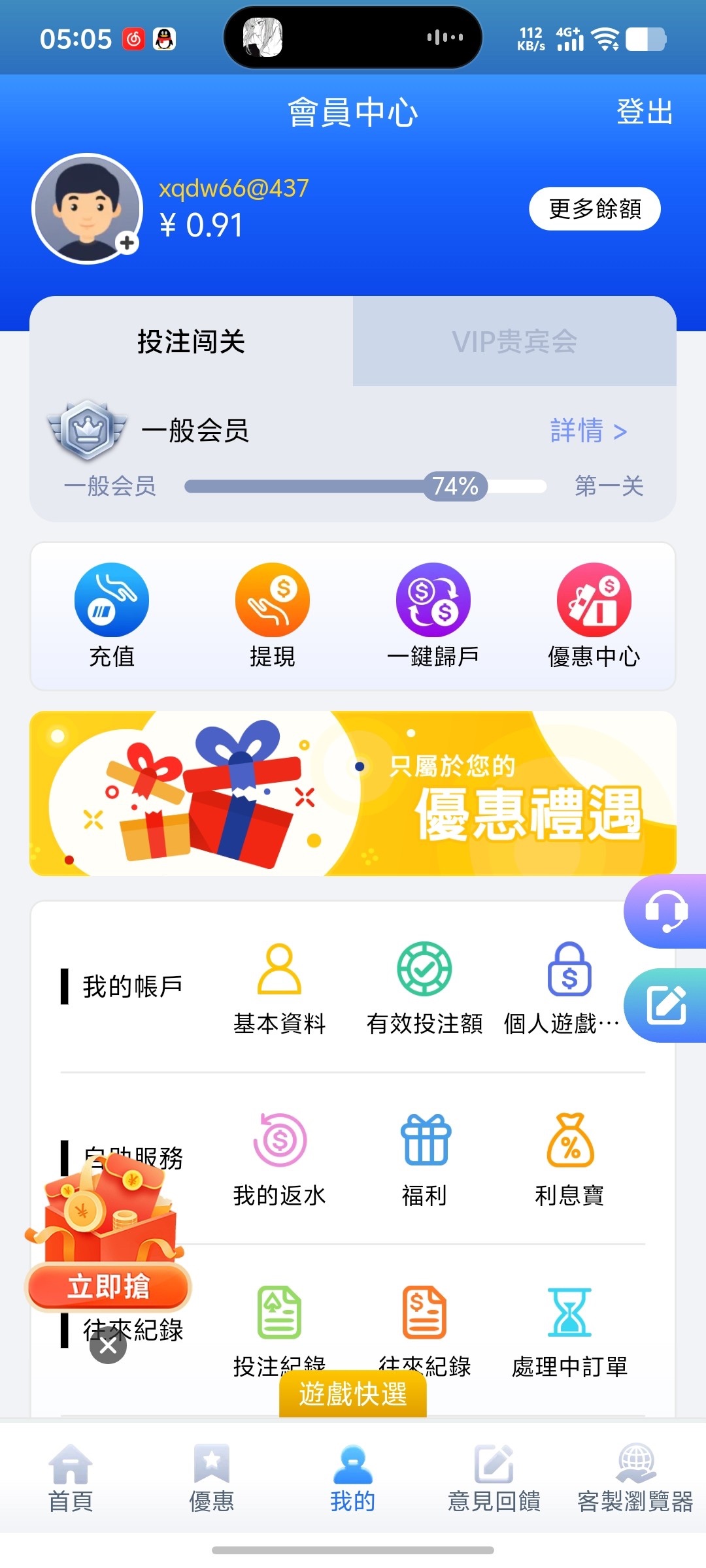Dismiss the red envelope 立即搶 popup

(109, 1346)
